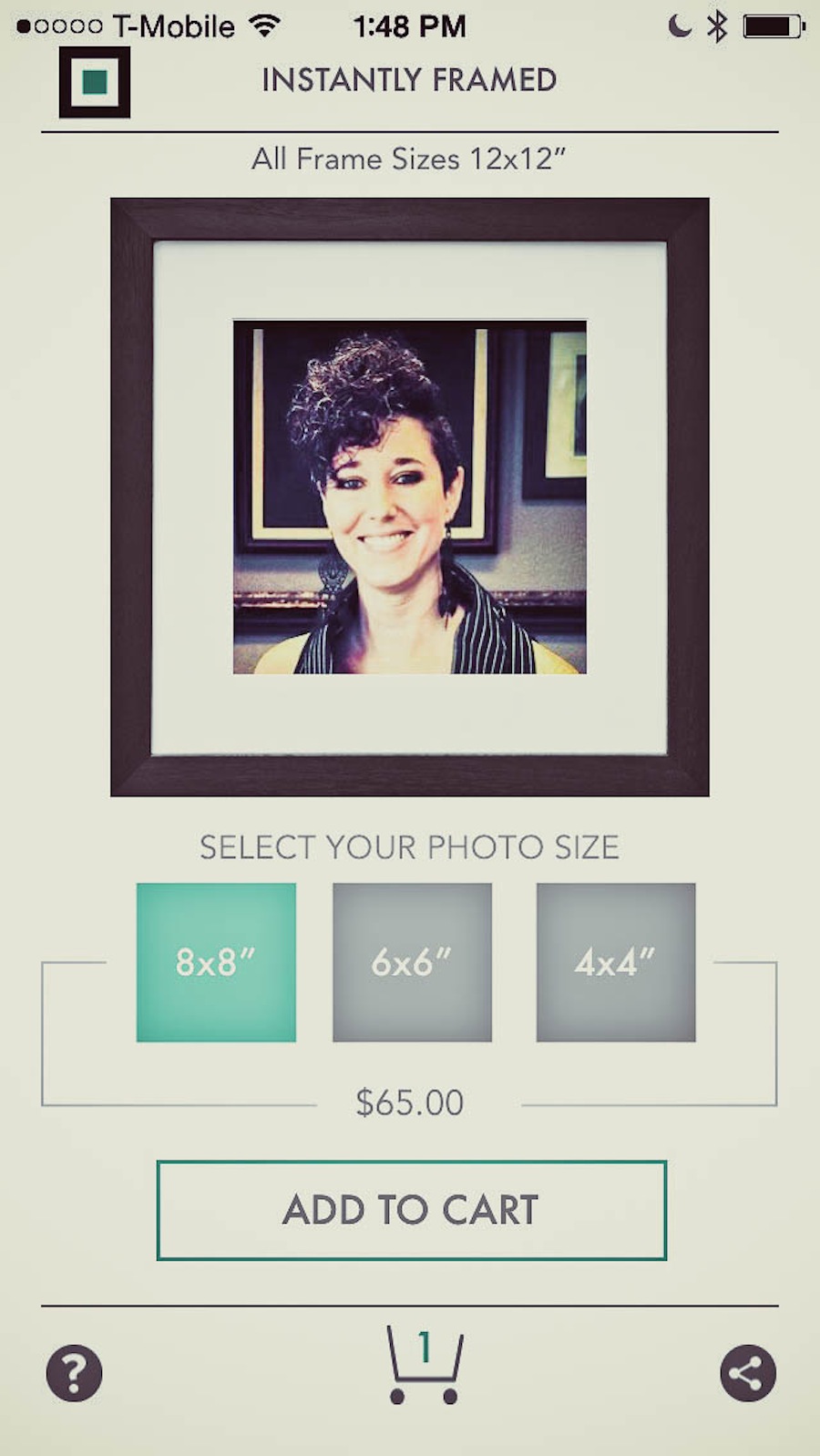Screen dimensions: 820x1456
Task: Tap the $65.00 price label
Action: click(411, 1102)
